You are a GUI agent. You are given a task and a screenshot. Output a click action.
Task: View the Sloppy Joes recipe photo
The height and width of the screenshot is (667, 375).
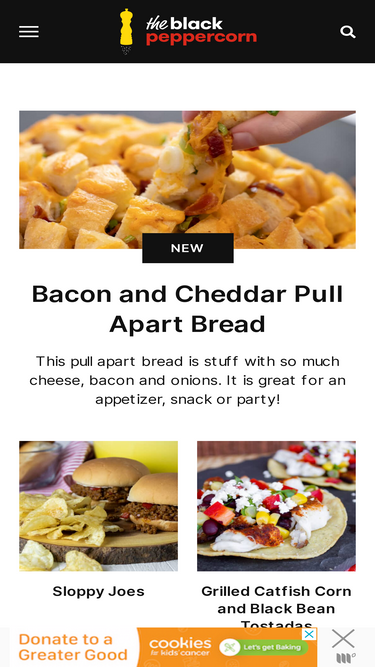click(98, 506)
